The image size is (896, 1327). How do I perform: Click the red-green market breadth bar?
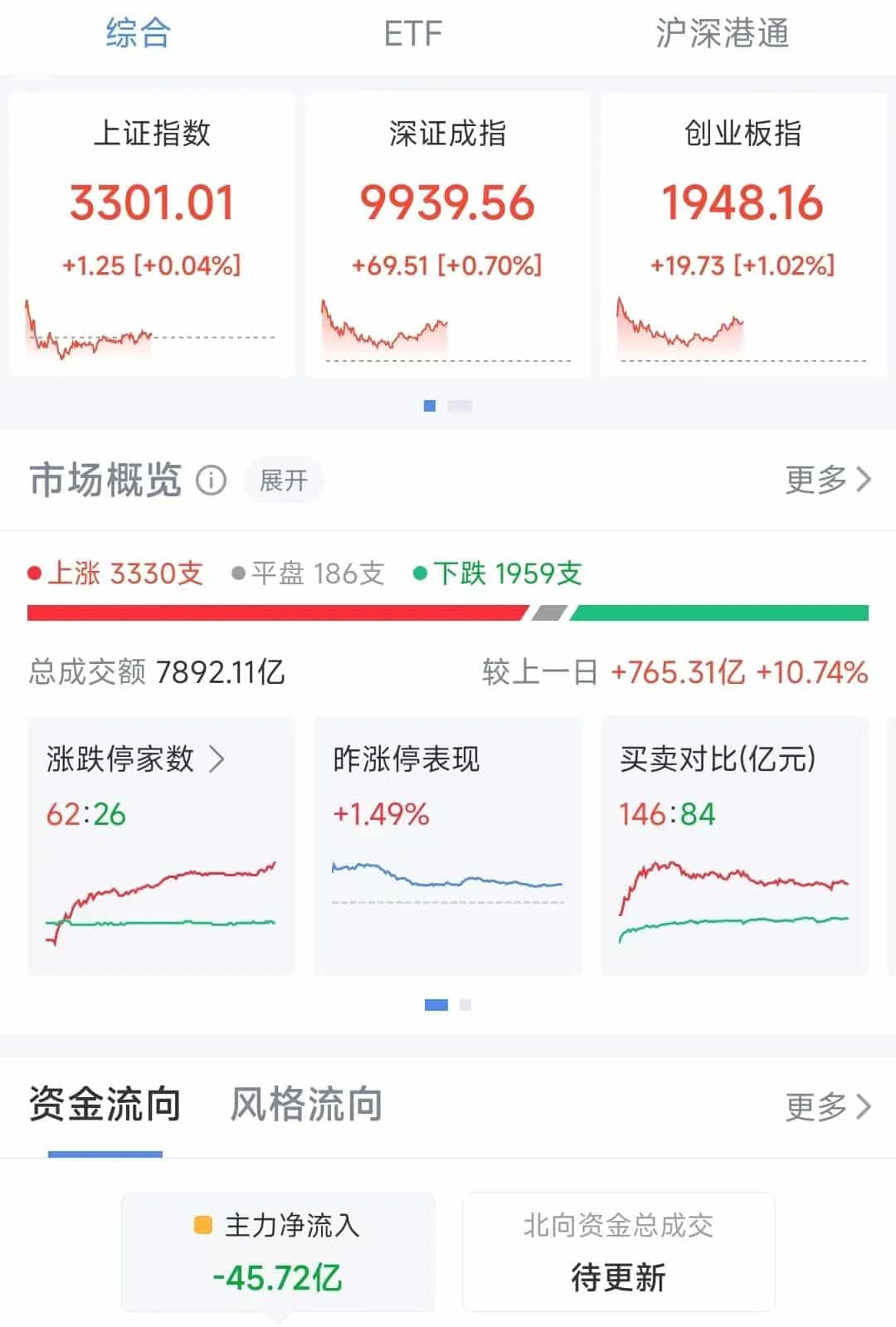(448, 612)
